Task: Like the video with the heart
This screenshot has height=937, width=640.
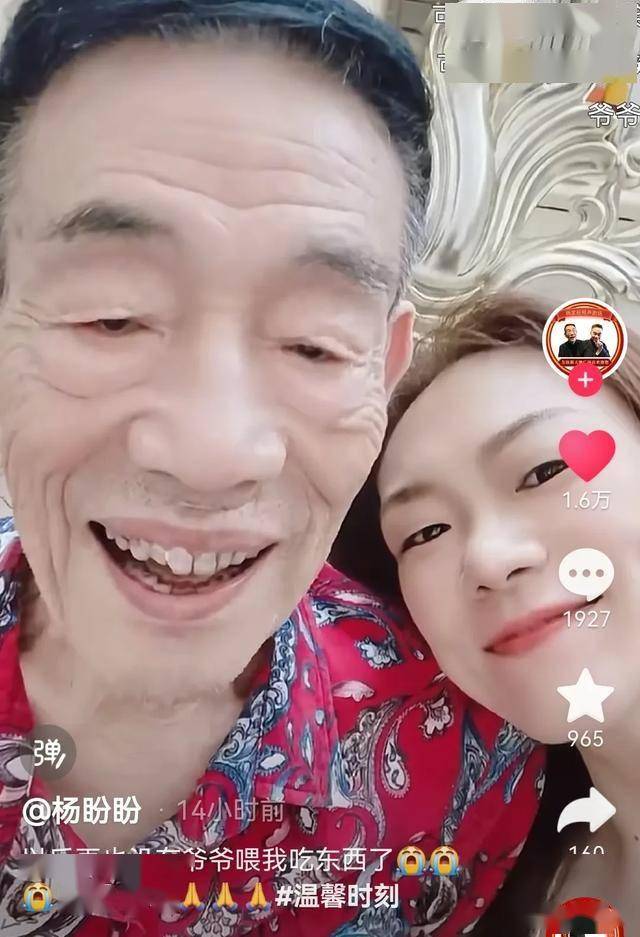Action: (x=587, y=456)
